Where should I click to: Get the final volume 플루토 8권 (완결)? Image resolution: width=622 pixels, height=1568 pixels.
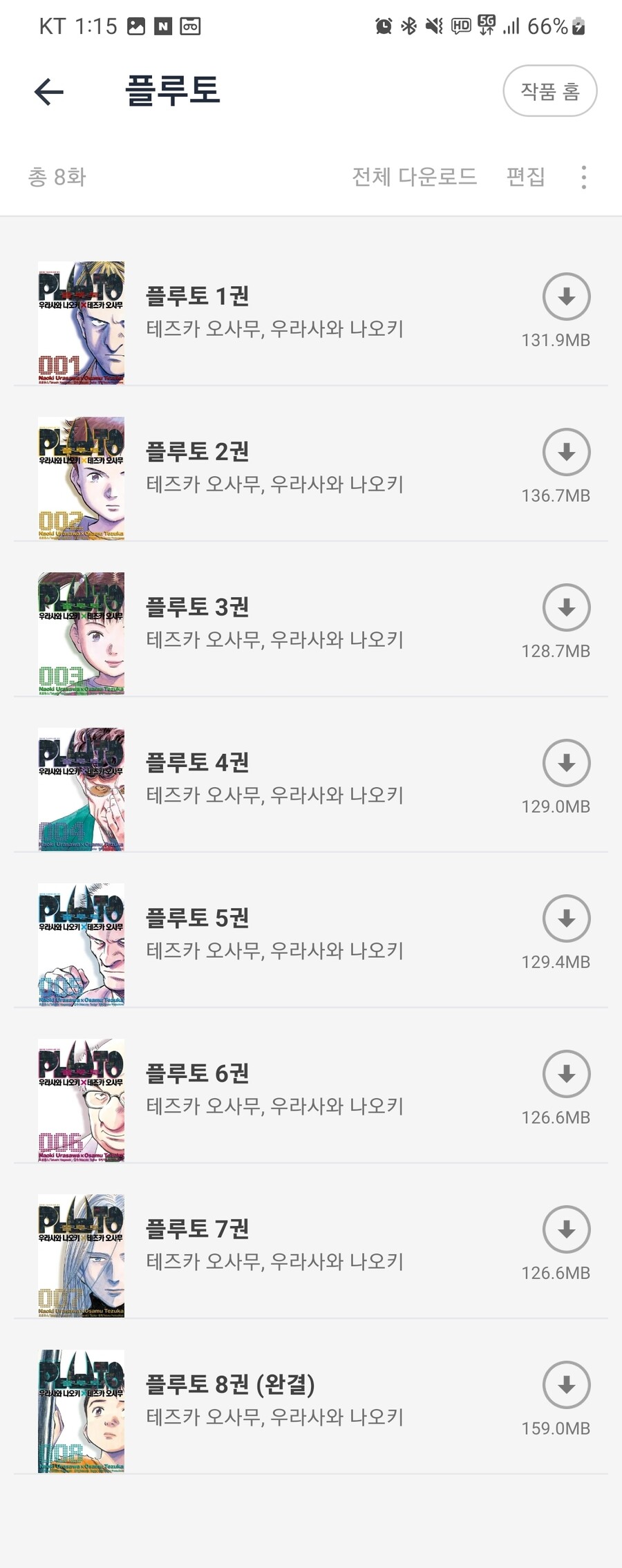click(566, 1385)
